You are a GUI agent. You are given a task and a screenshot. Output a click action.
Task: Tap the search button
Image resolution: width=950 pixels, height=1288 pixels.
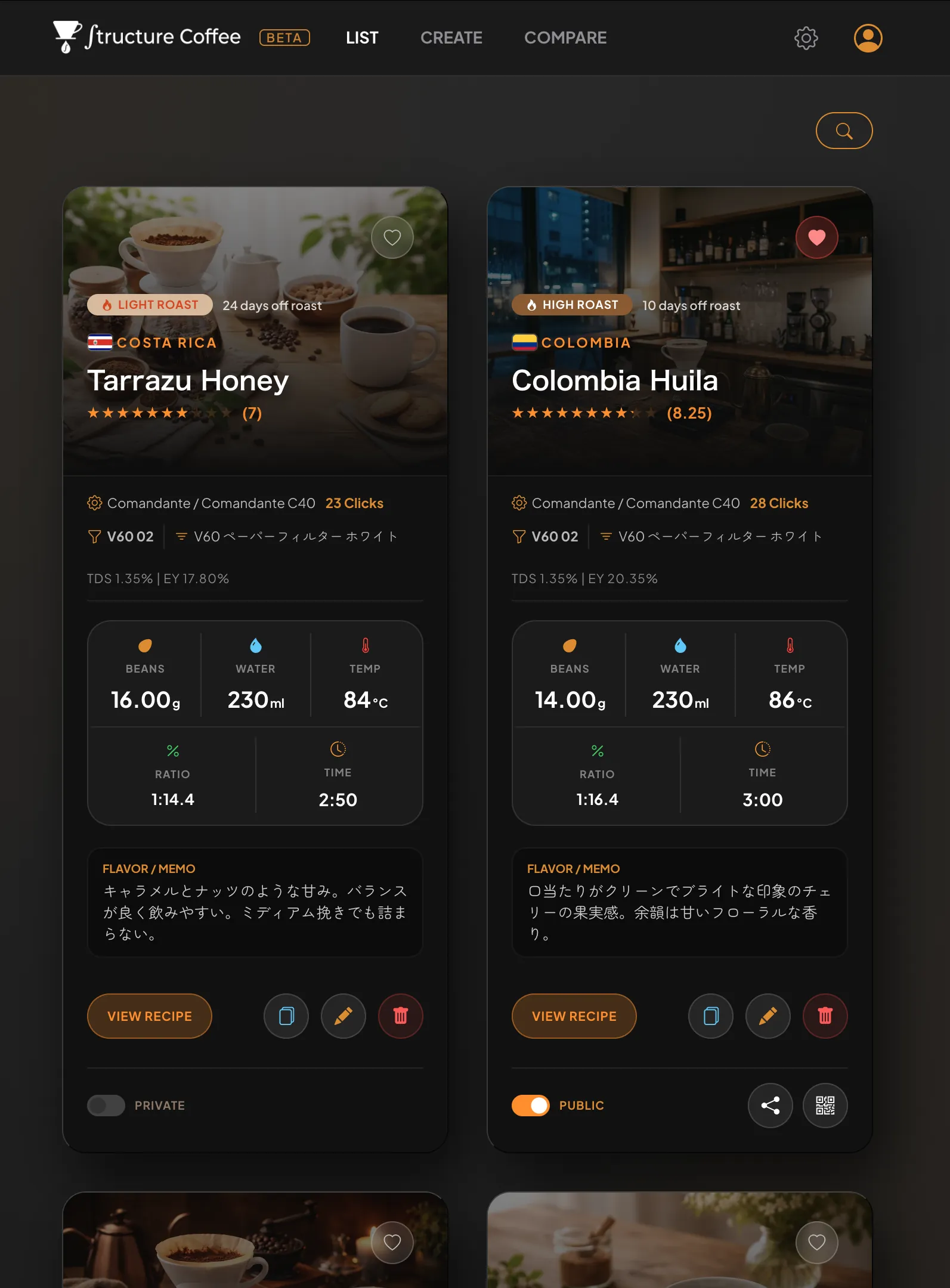coord(844,131)
